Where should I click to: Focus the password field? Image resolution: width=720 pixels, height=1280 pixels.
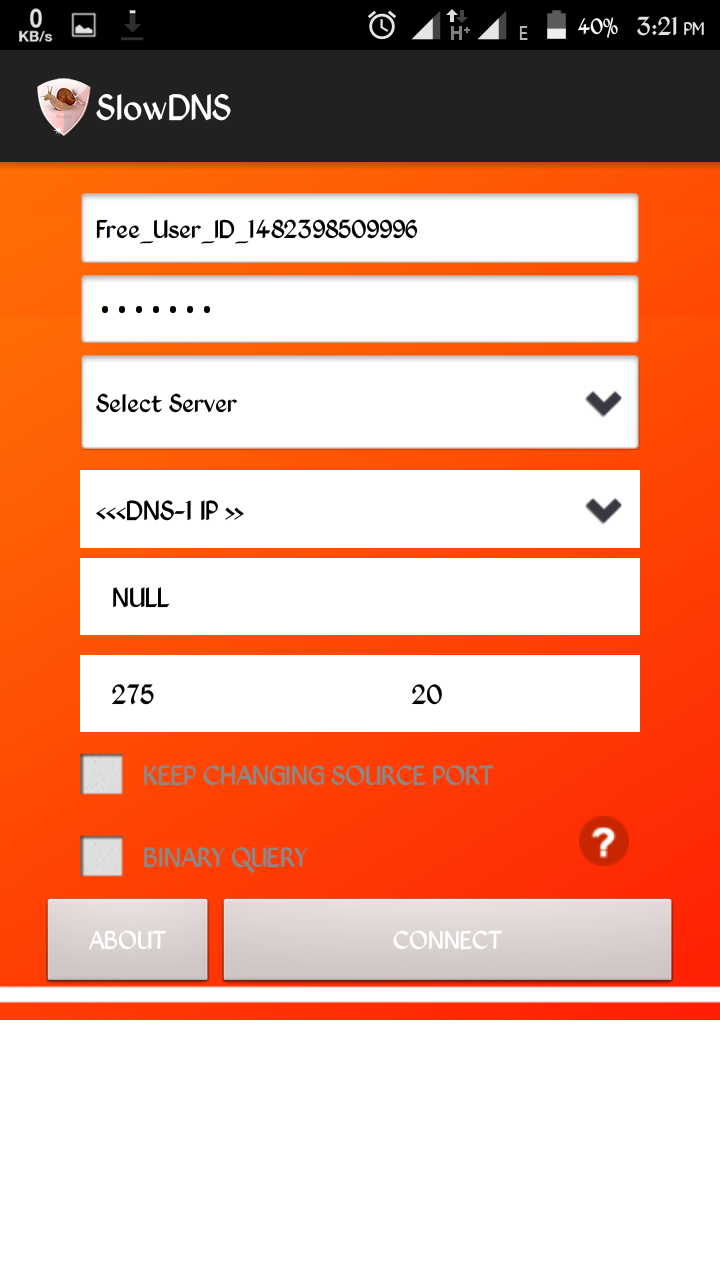[359, 309]
